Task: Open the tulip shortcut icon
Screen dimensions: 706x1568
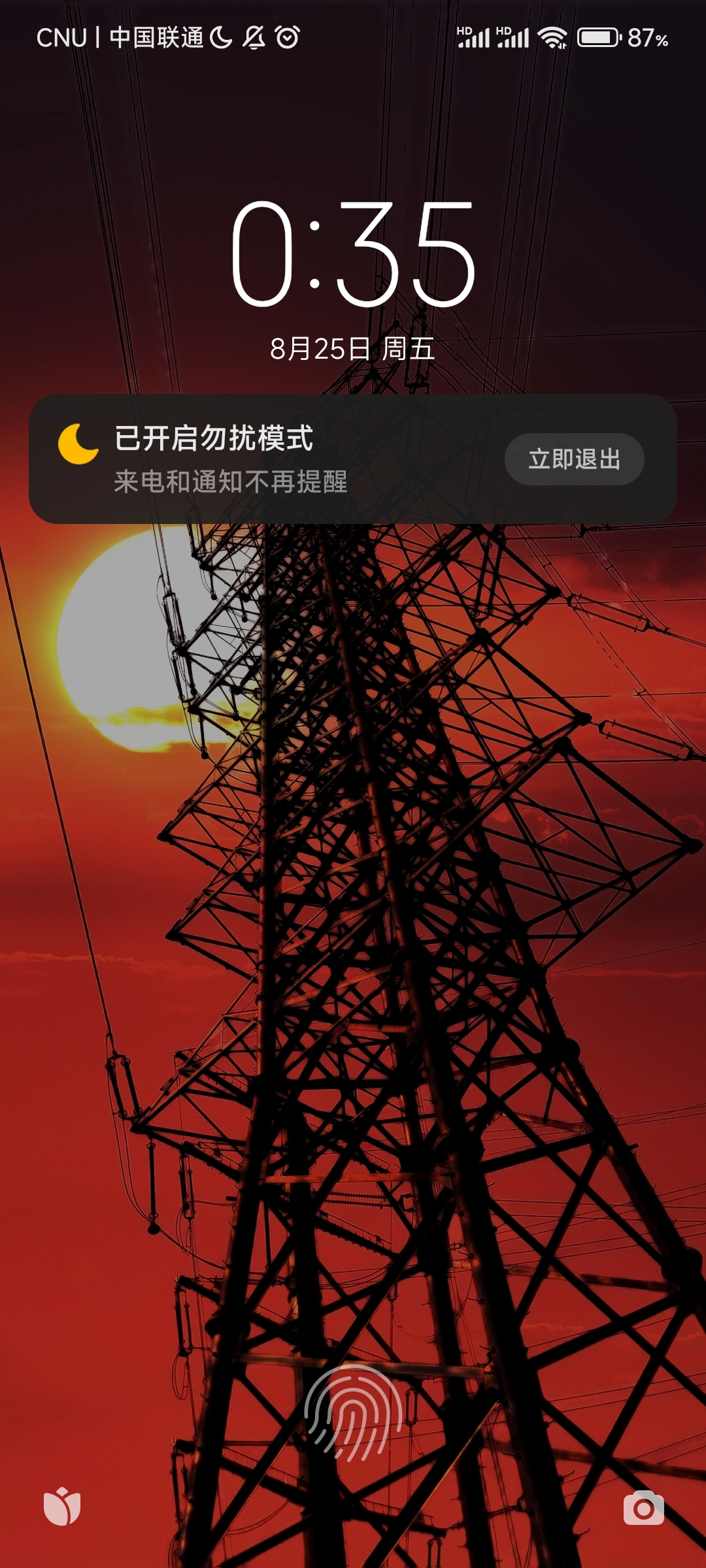Action: pos(62,1507)
